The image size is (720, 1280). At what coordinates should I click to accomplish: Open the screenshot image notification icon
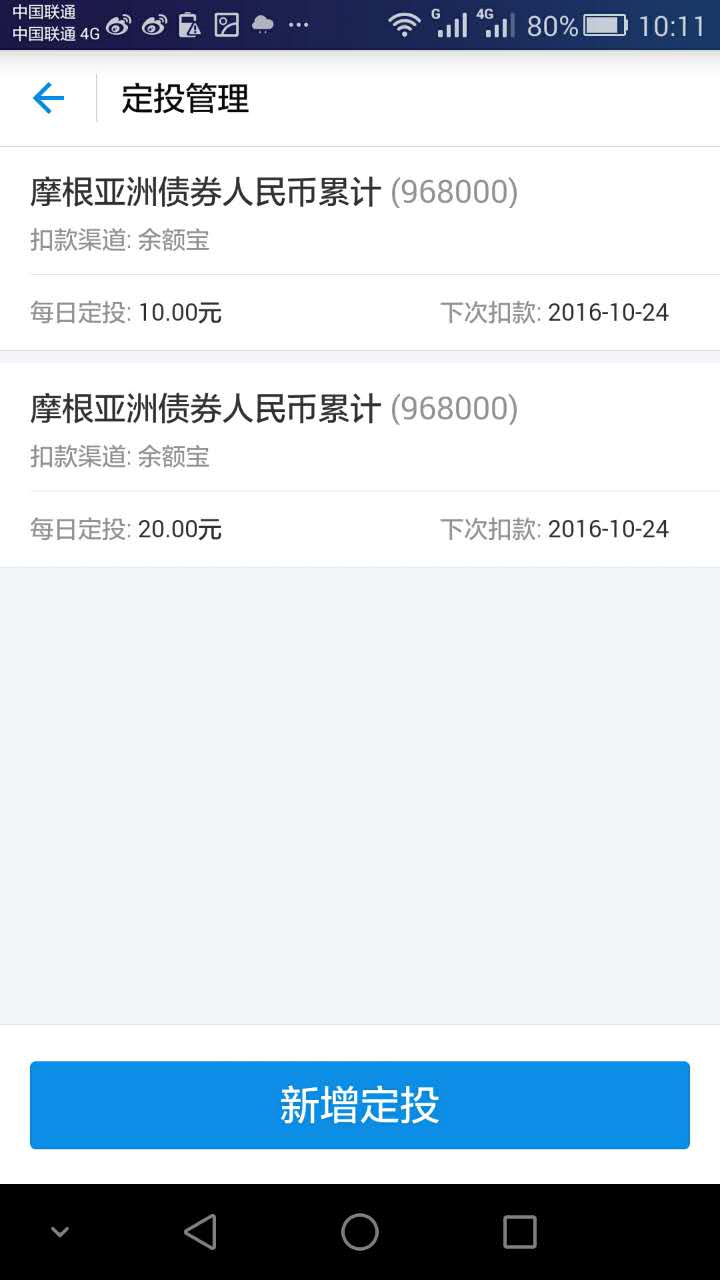(x=226, y=25)
